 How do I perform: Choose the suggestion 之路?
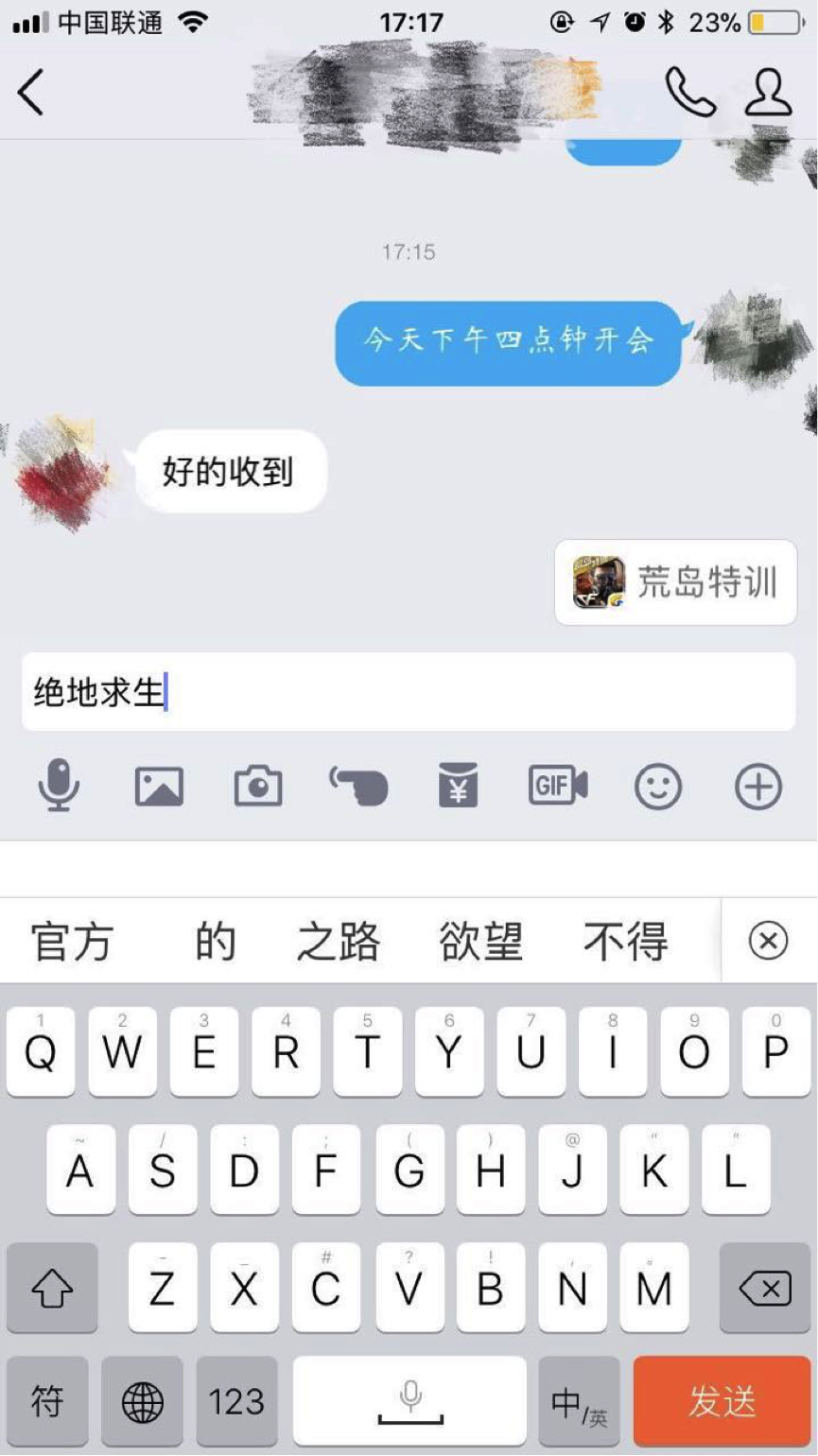[x=339, y=942]
